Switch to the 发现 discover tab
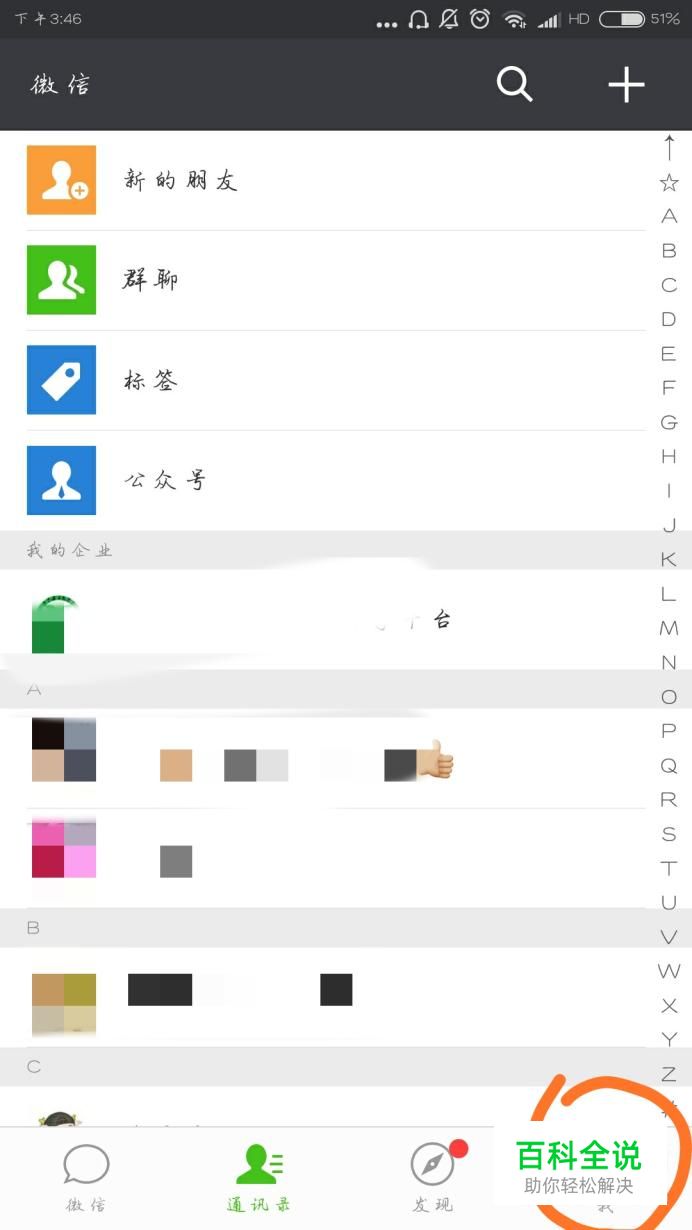The height and width of the screenshot is (1230, 692). pyautogui.click(x=433, y=1178)
